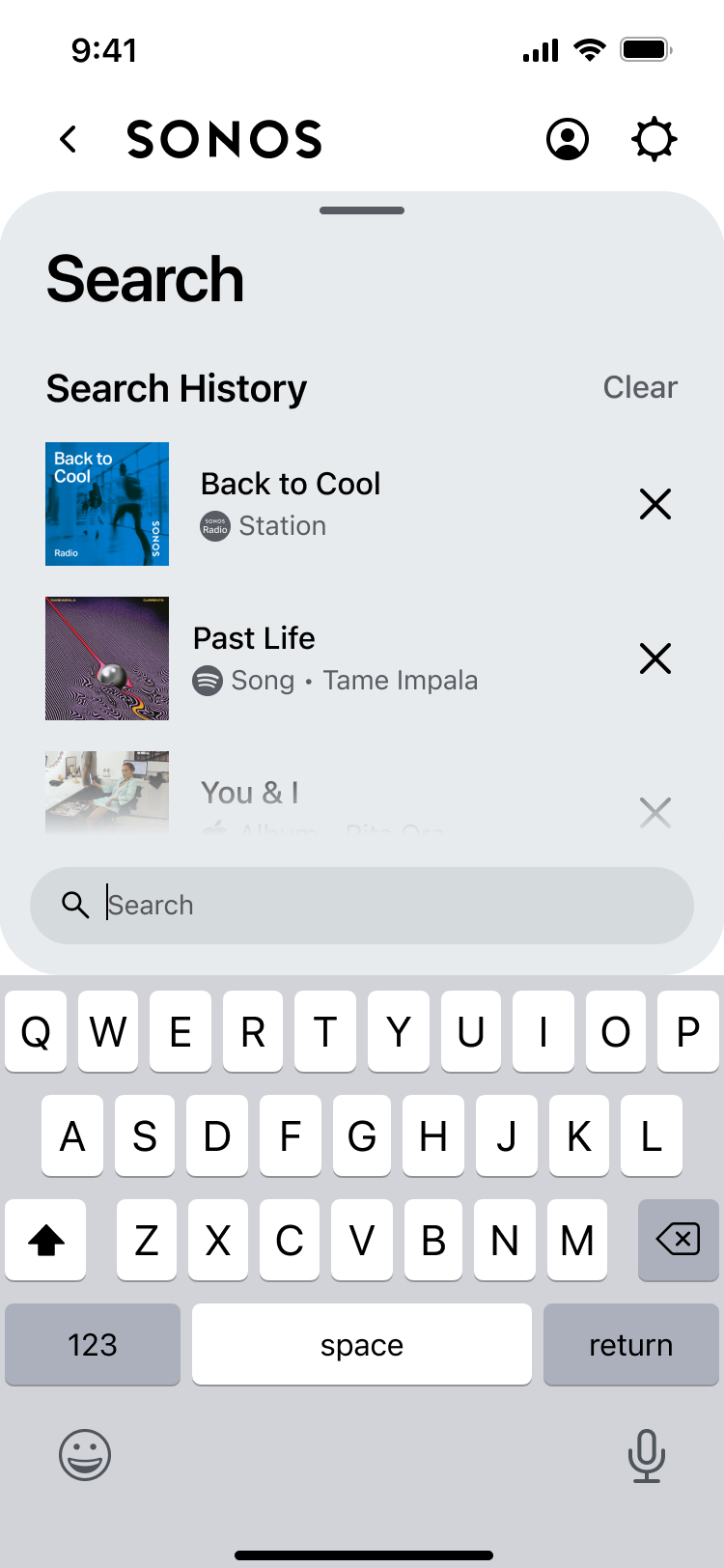This screenshot has height=1568, width=724.
Task: Clear the search history
Action: tap(640, 387)
